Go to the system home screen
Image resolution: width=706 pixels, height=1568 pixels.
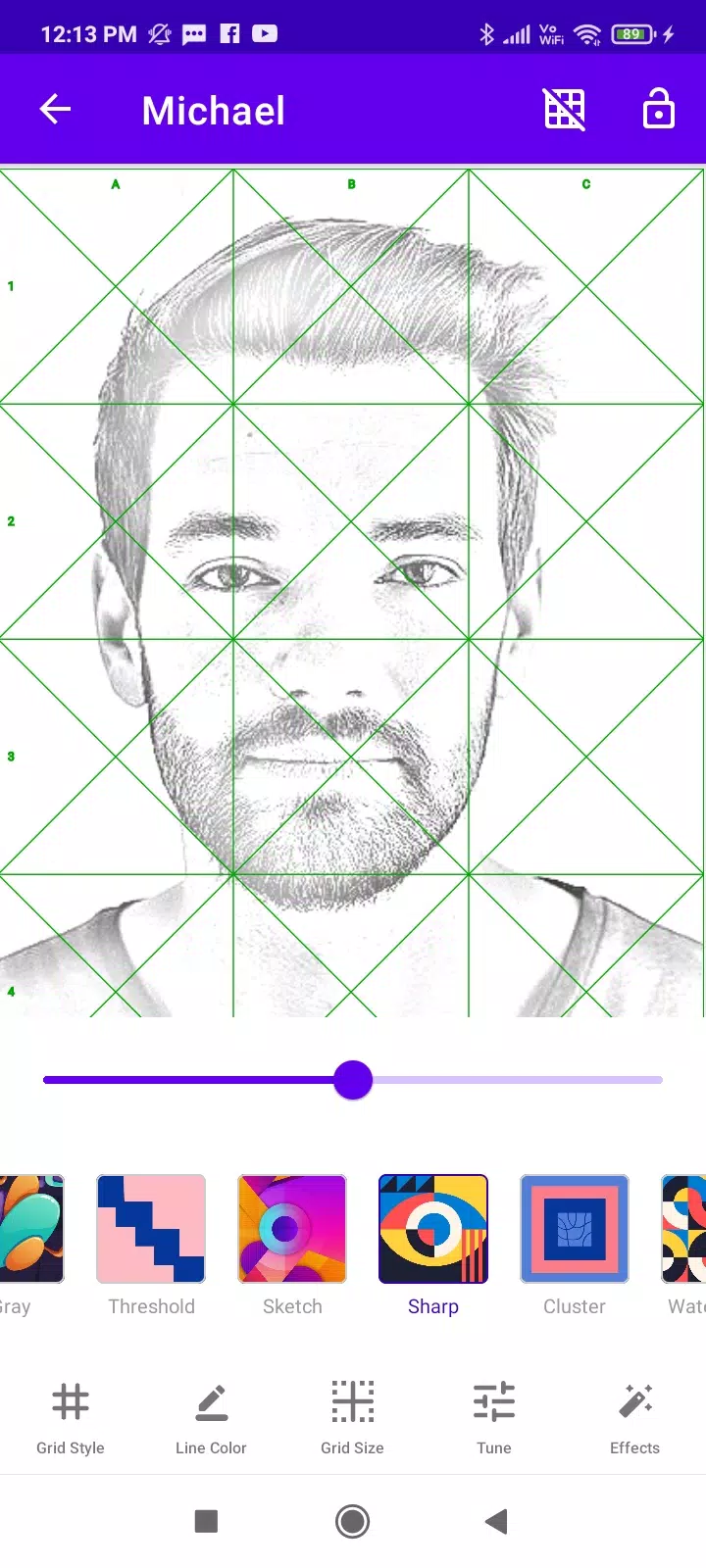(x=352, y=1521)
